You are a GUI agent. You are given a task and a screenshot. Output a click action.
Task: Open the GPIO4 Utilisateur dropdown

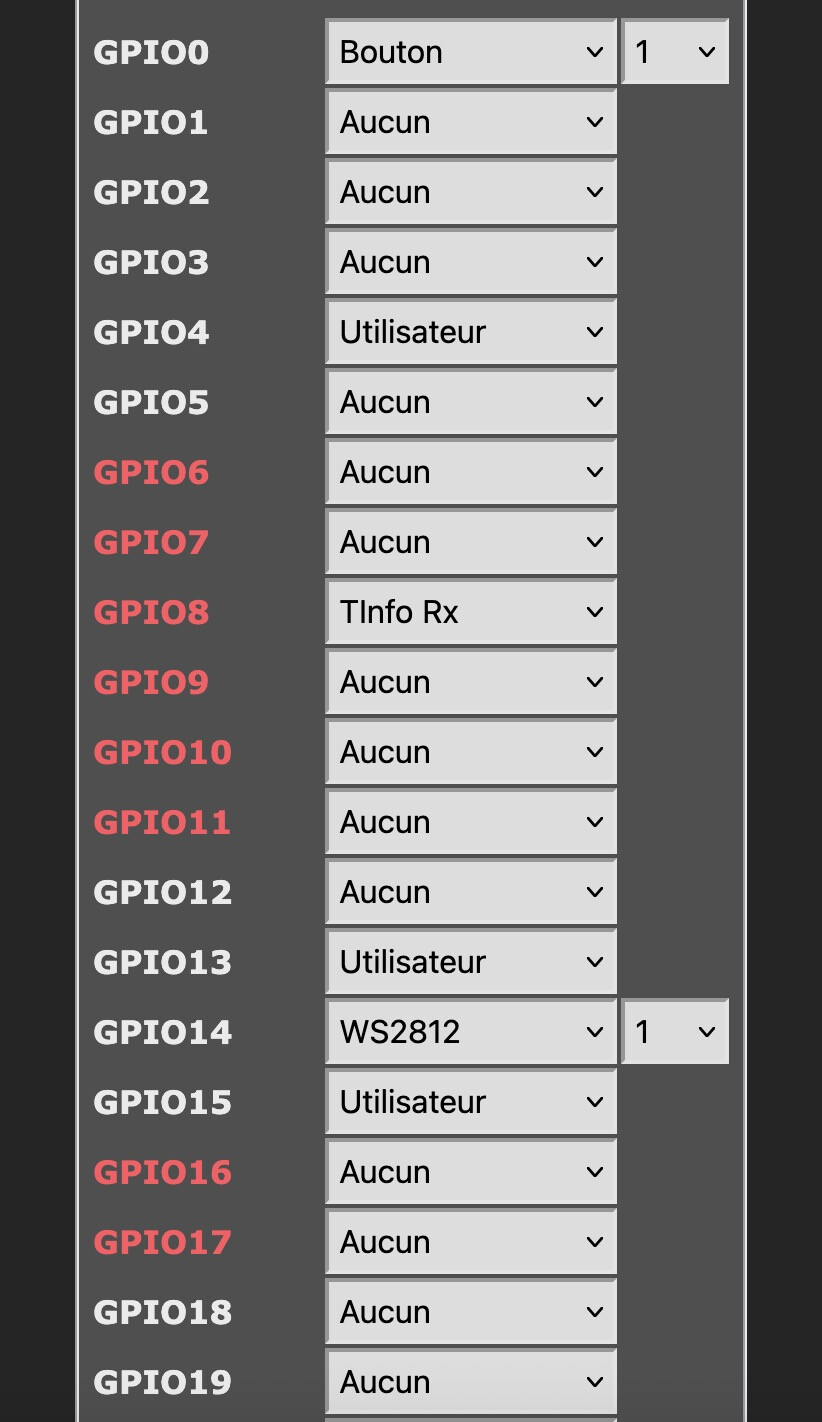471,332
